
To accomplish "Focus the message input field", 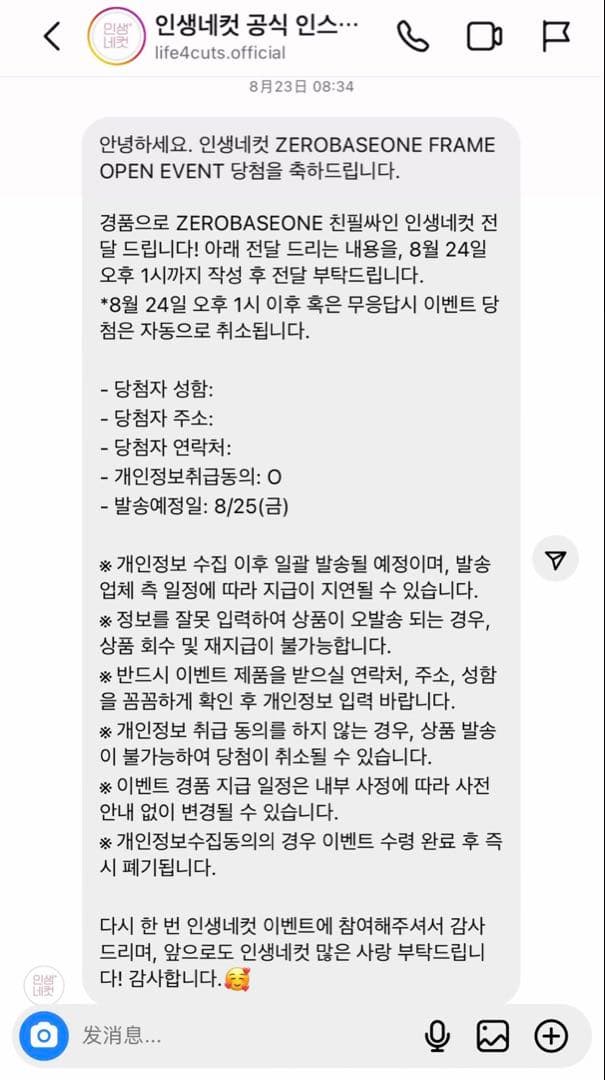I will (x=240, y=1035).
